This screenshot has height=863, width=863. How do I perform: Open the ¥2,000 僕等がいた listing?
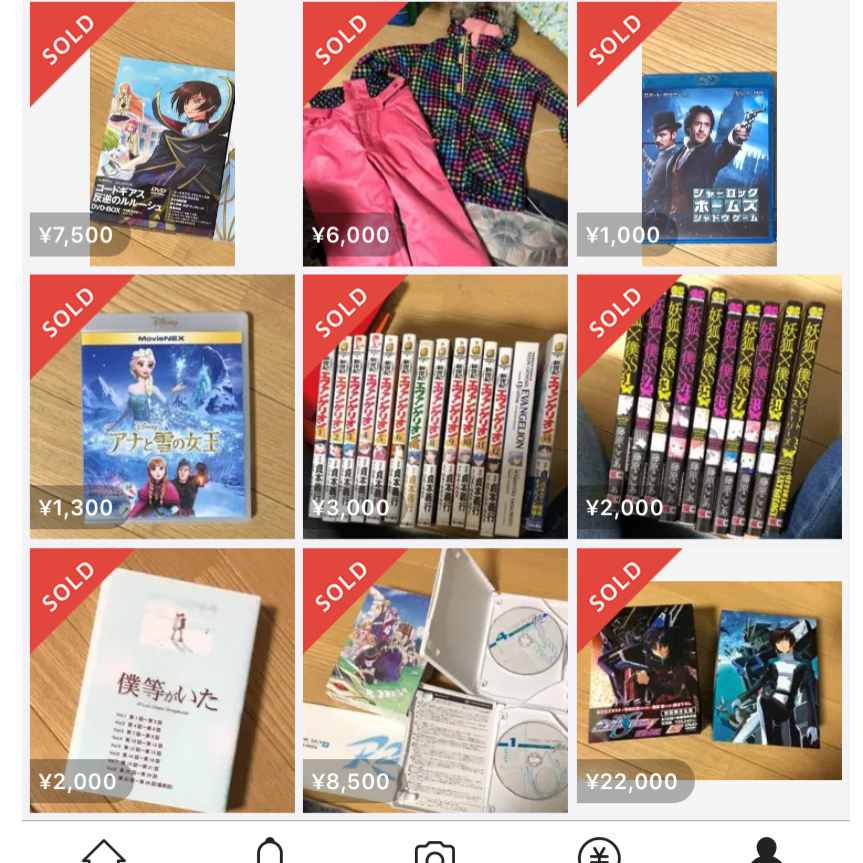(x=162, y=680)
